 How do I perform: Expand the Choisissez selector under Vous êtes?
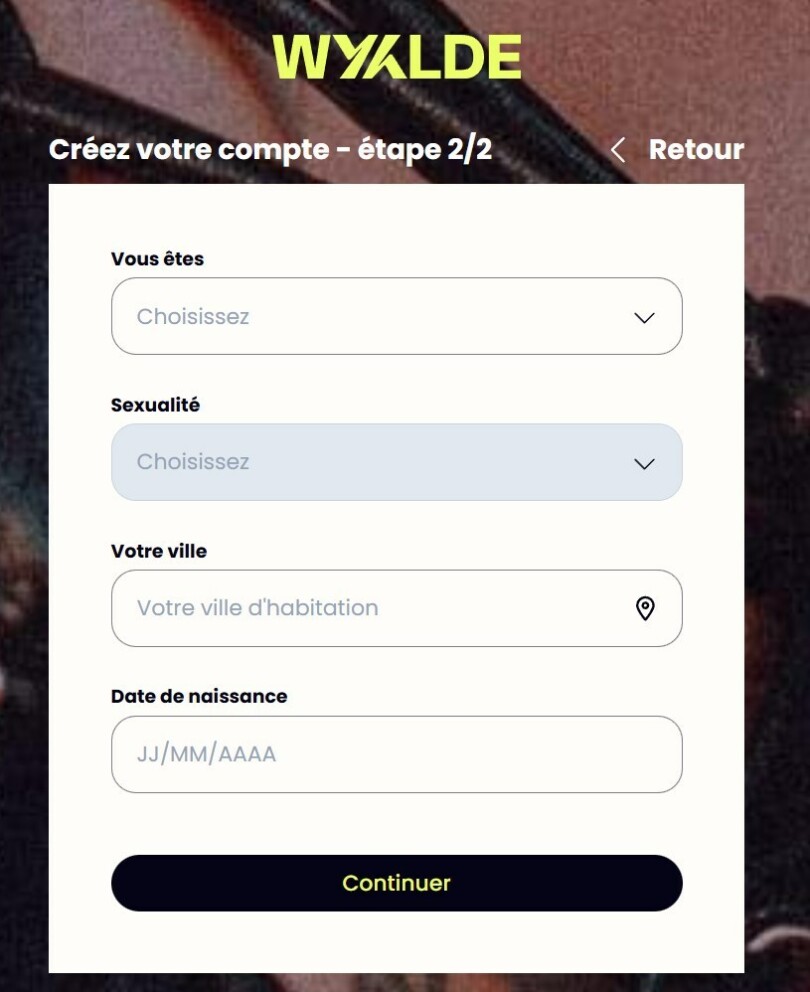coord(397,316)
